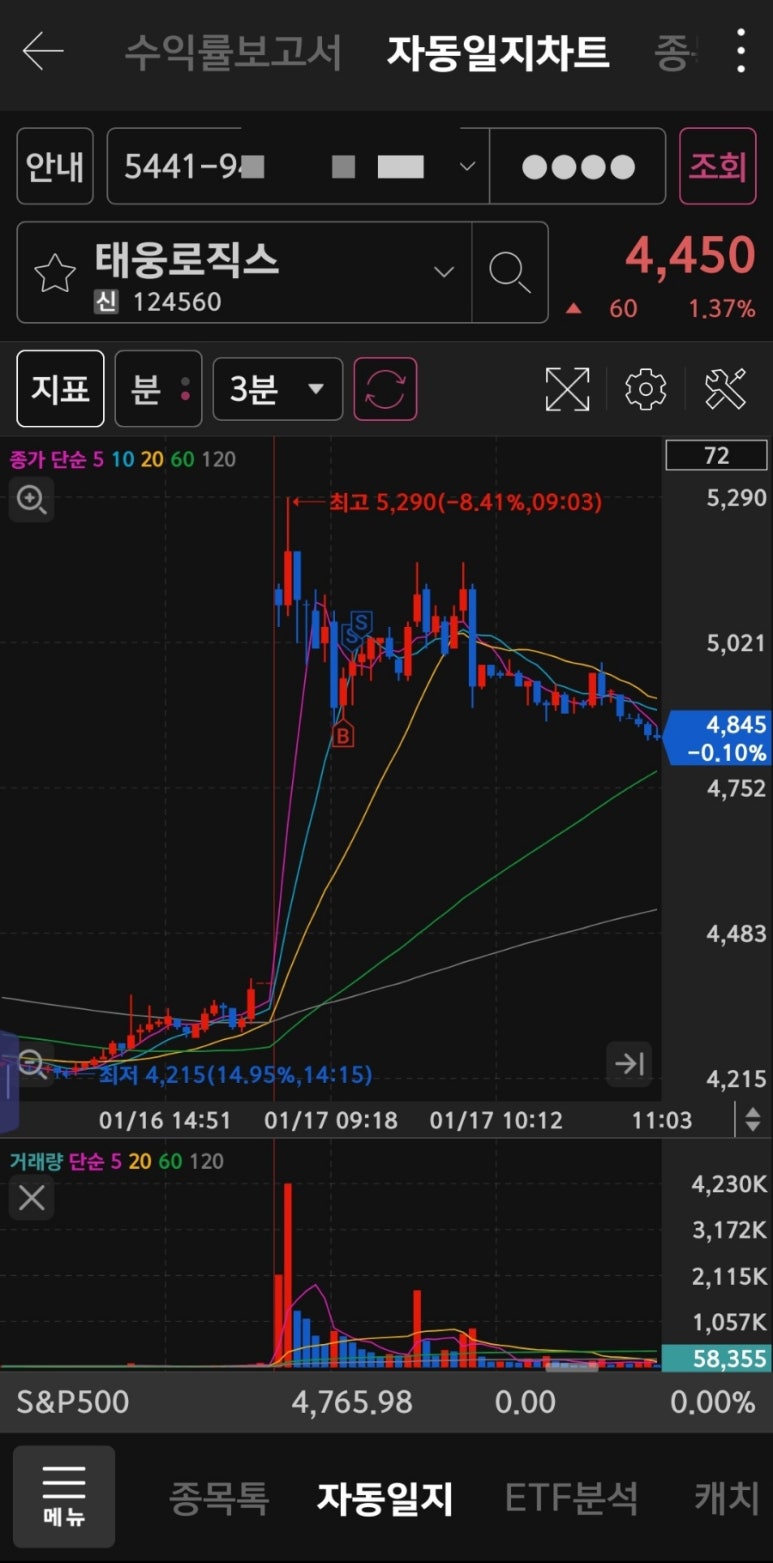Open the 3분 interval dropdown

(277, 389)
